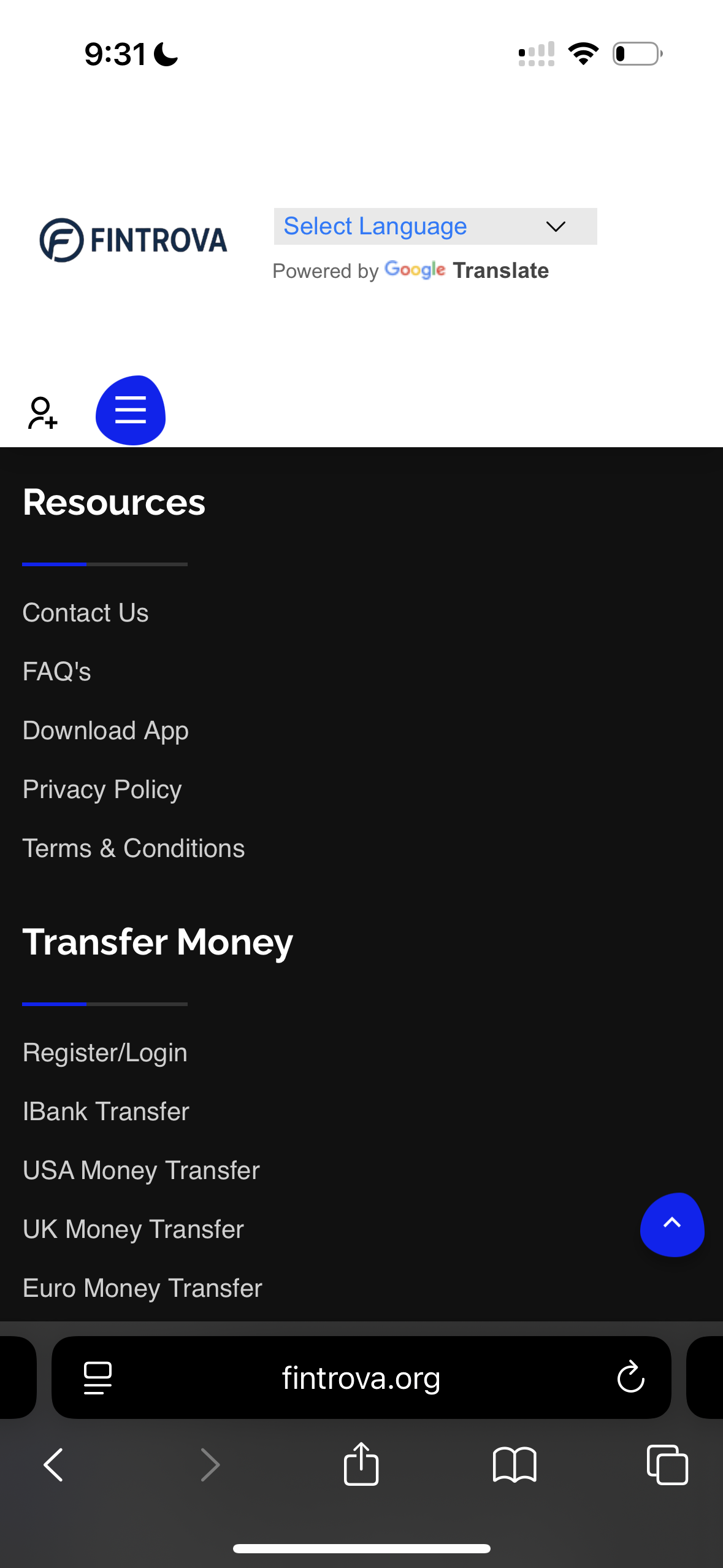This screenshot has width=723, height=1568.
Task: Read Terms & Conditions
Action: pyautogui.click(x=134, y=848)
